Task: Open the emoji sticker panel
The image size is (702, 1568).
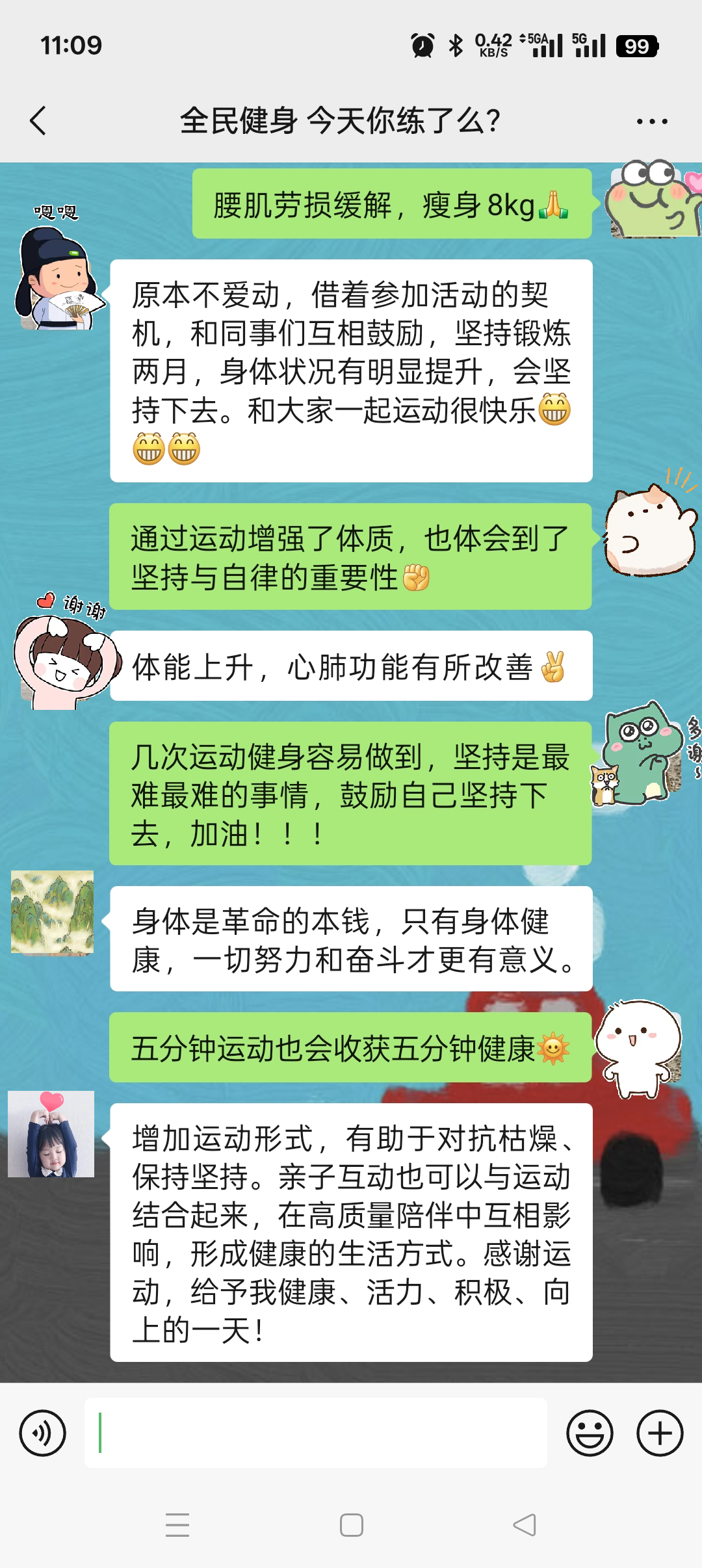Action: click(x=590, y=1433)
